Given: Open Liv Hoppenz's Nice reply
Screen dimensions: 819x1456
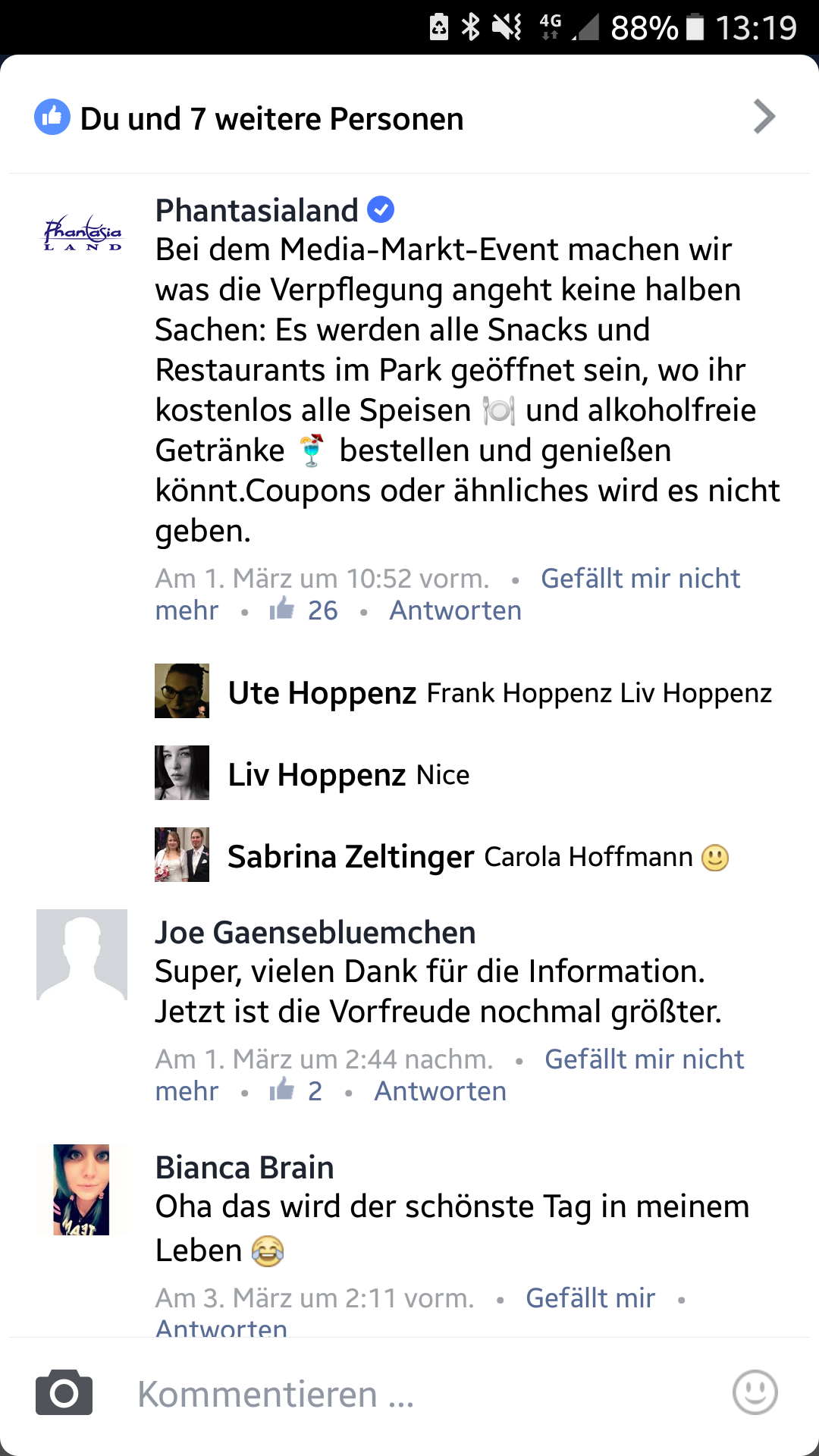Looking at the screenshot, I should (x=312, y=773).
